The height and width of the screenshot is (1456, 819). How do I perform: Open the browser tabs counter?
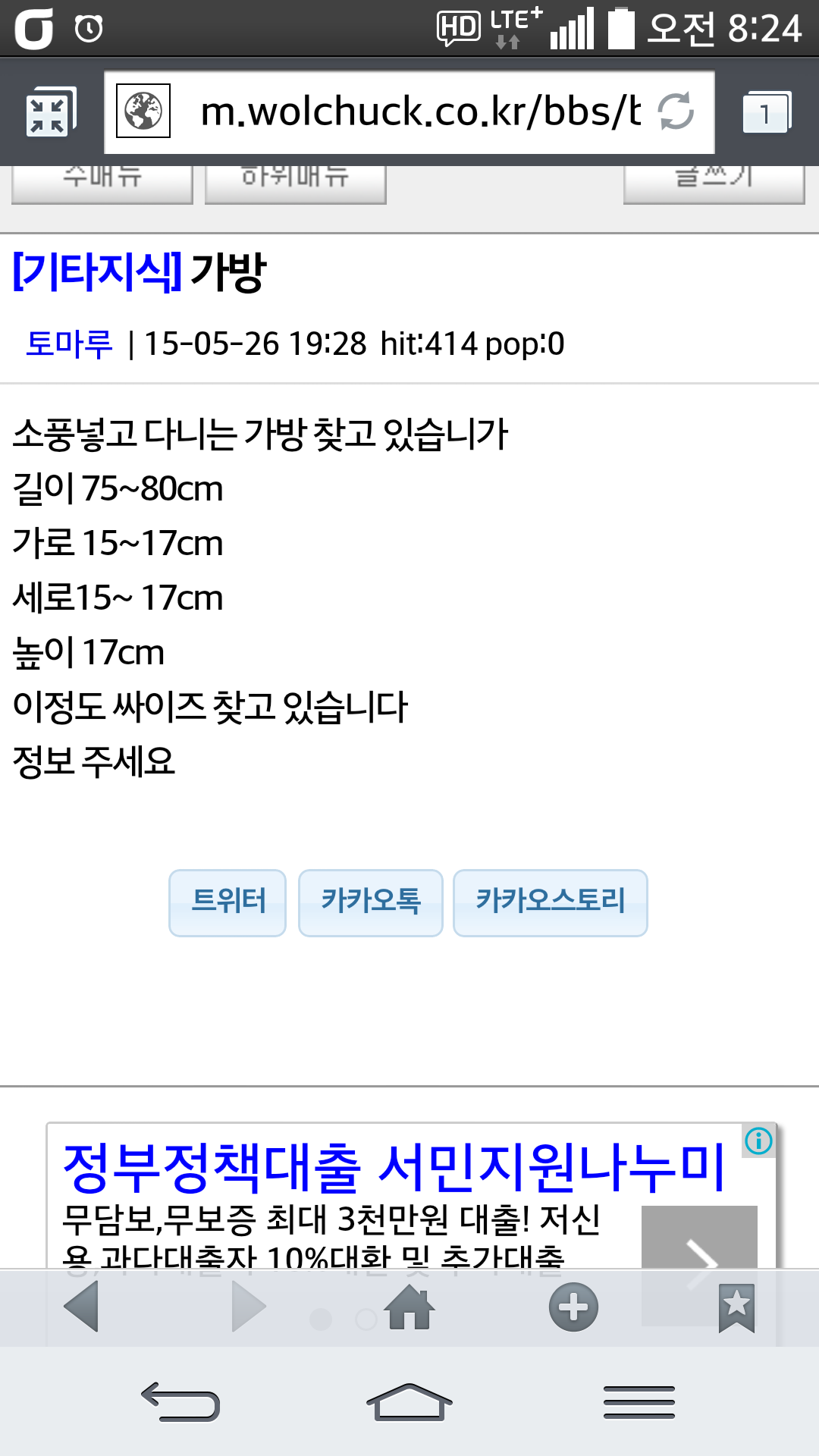767,112
